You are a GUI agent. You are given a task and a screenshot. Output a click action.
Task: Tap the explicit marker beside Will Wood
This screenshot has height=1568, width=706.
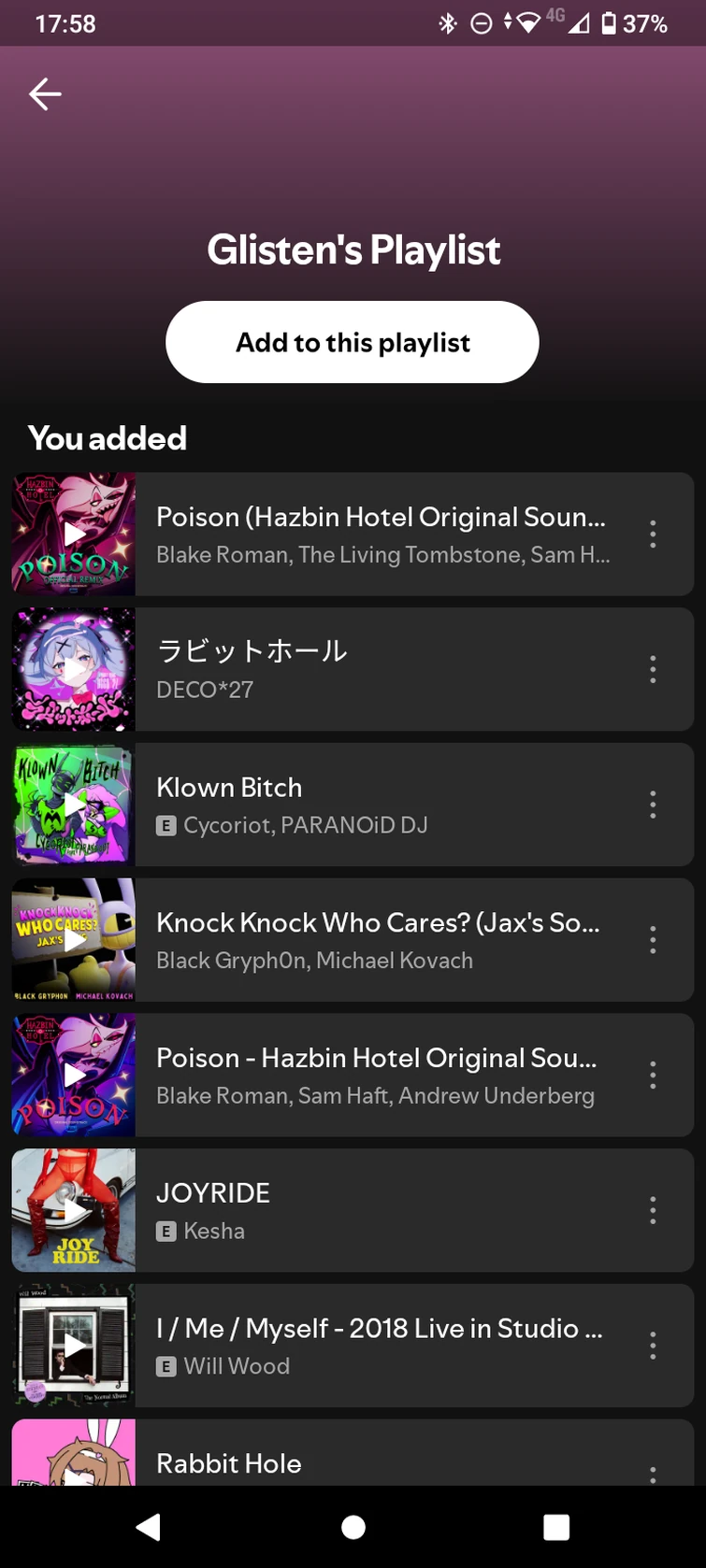(165, 1366)
